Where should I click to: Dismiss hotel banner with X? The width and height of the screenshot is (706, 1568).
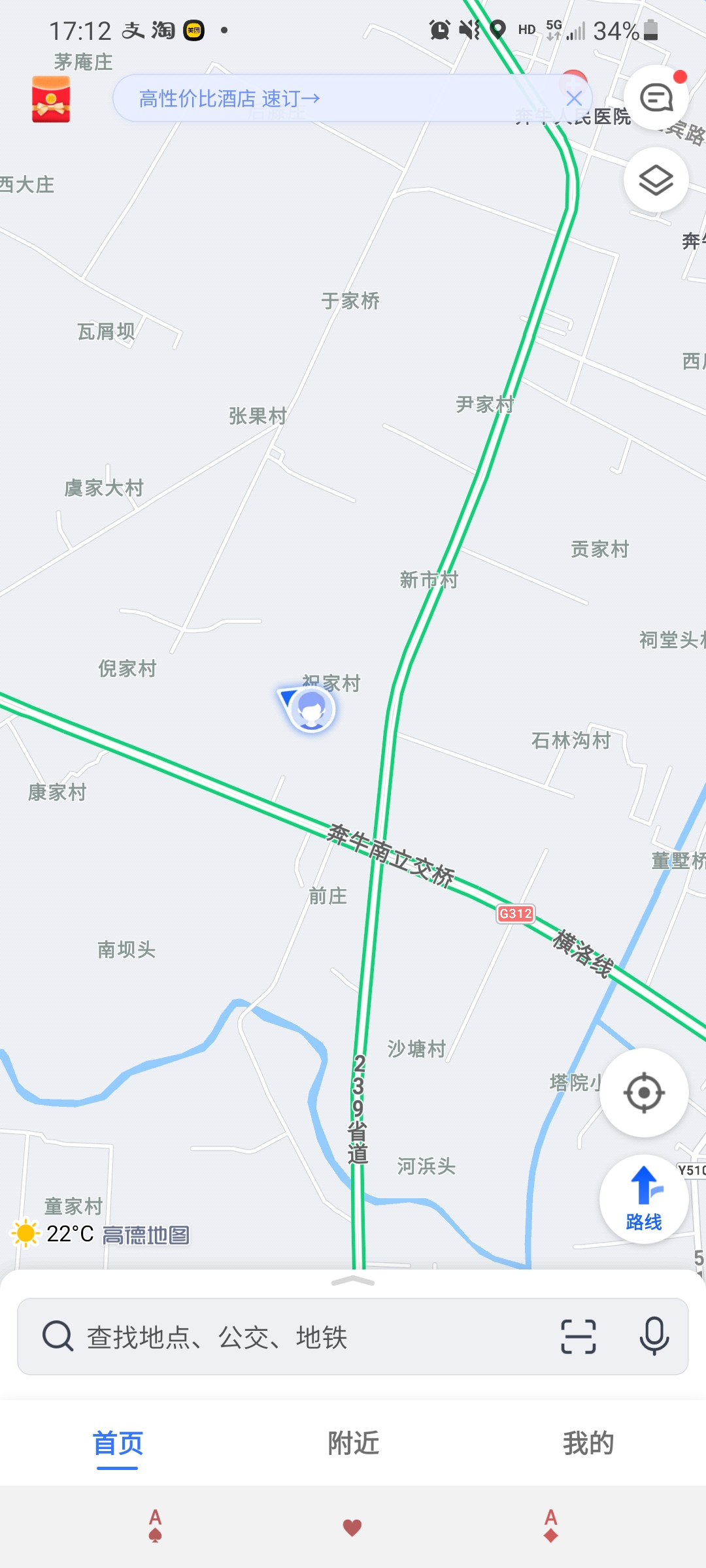coord(574,98)
